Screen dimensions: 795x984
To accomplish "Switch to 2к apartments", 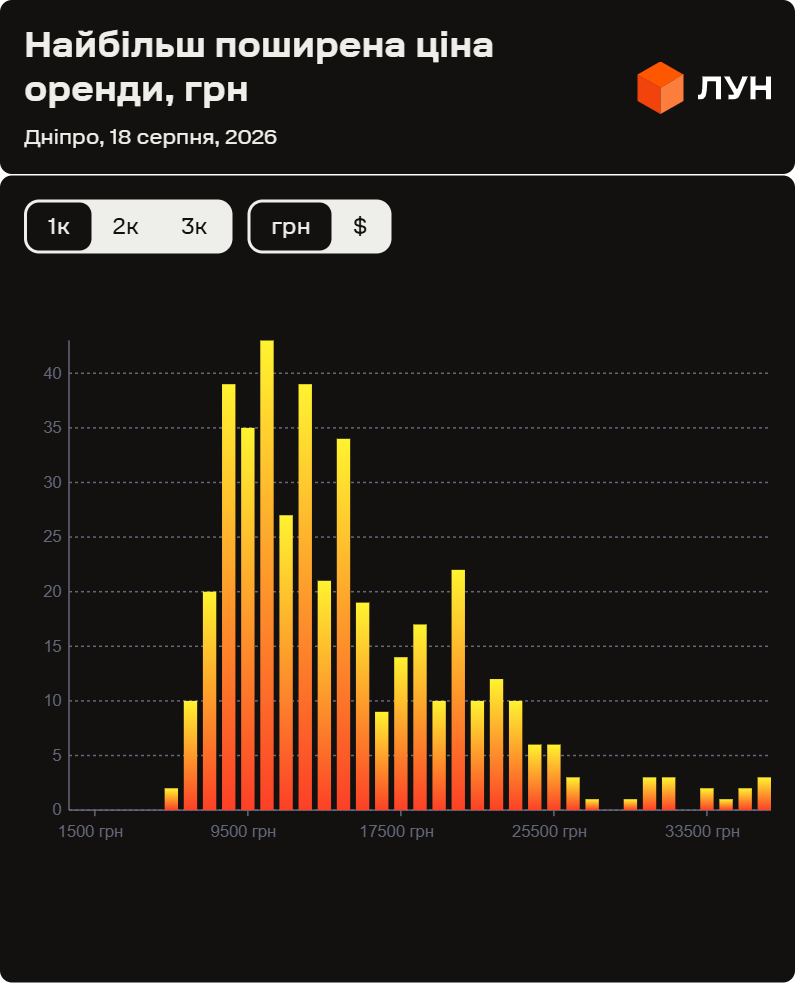I will pos(125,227).
